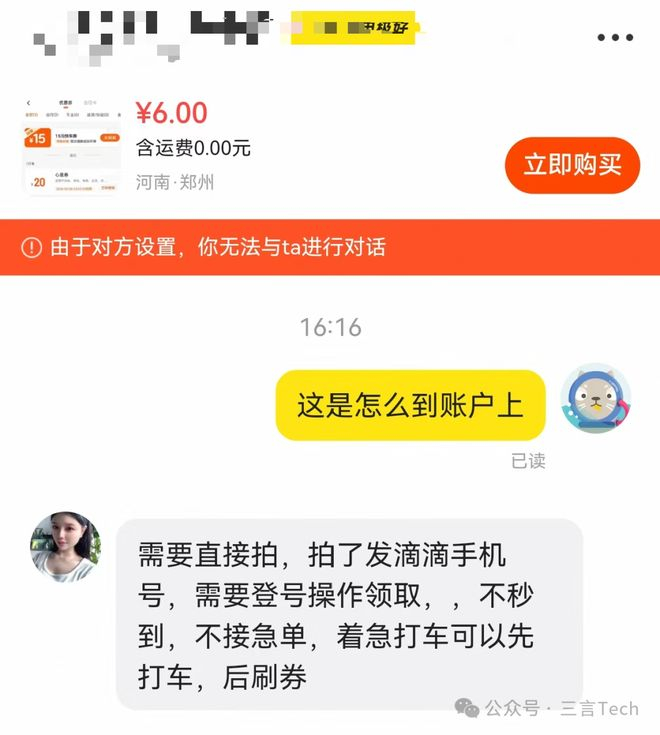View the seller's avatar profile
Screen dimensions: 660x735
[66, 547]
